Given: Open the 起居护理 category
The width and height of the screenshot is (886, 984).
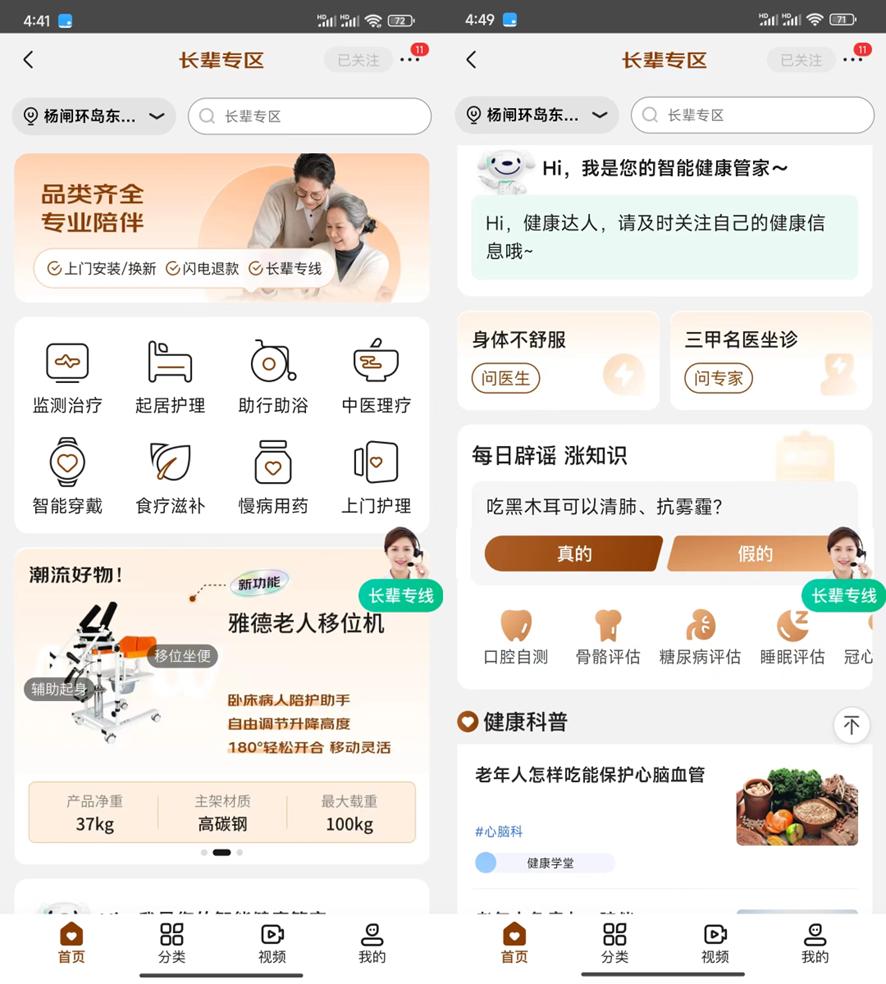Looking at the screenshot, I should pos(170,376).
